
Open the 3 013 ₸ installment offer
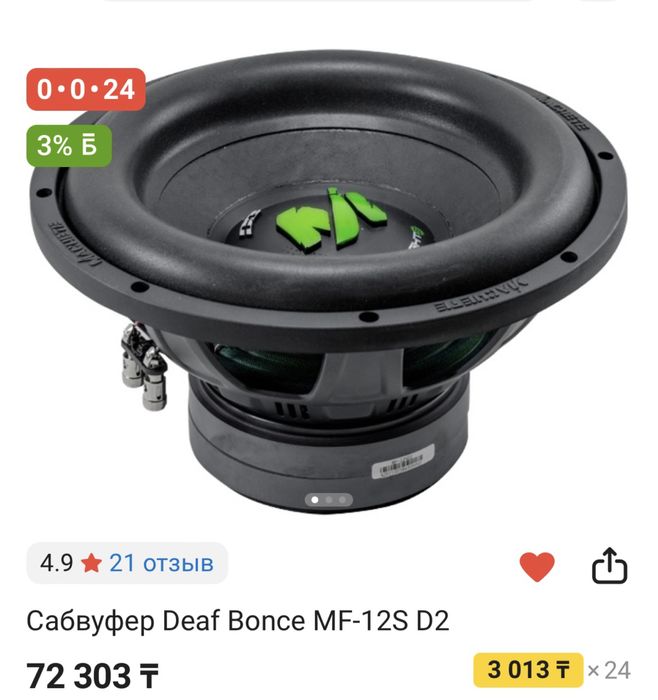click(527, 668)
